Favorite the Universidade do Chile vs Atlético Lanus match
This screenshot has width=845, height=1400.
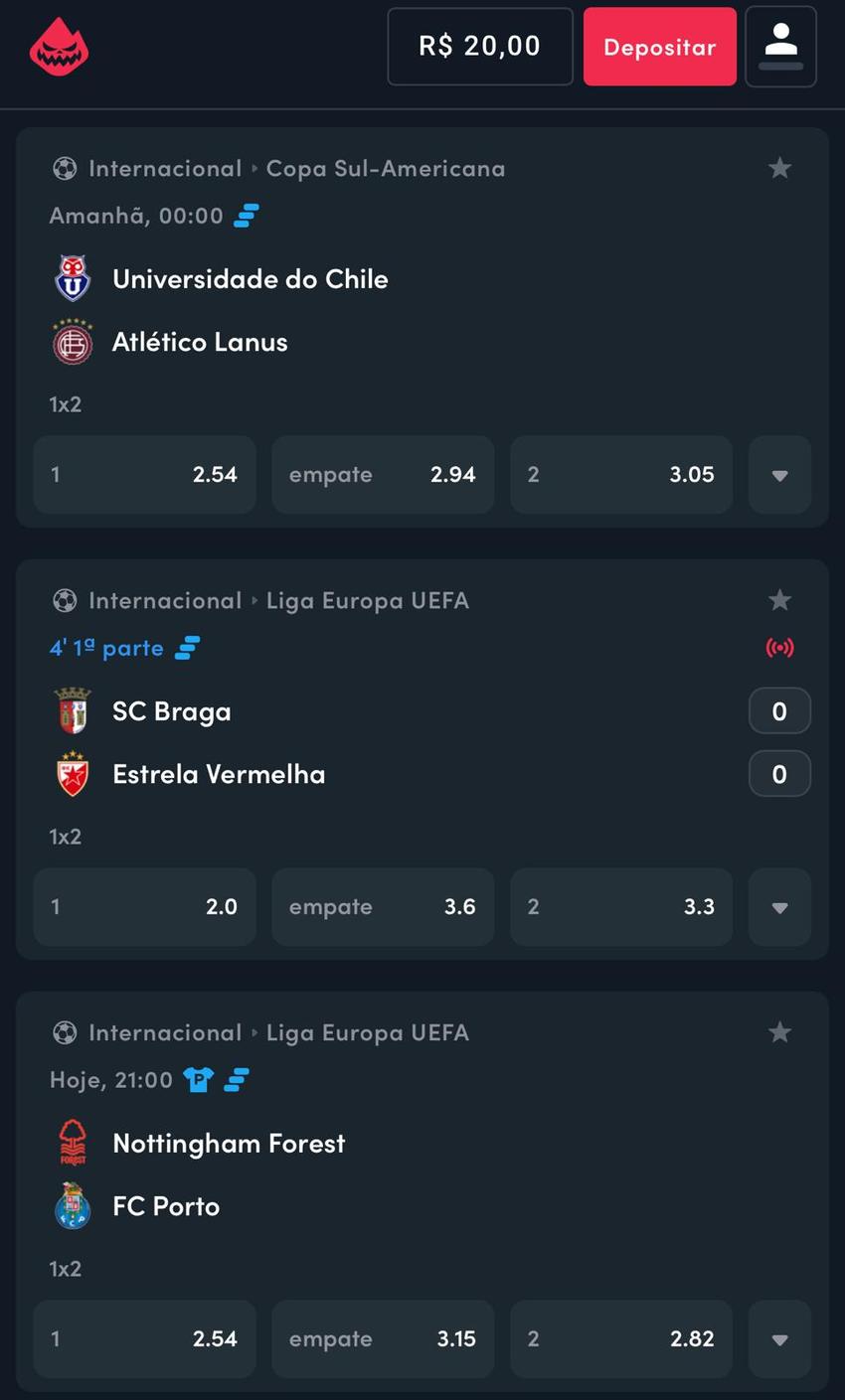(x=779, y=167)
